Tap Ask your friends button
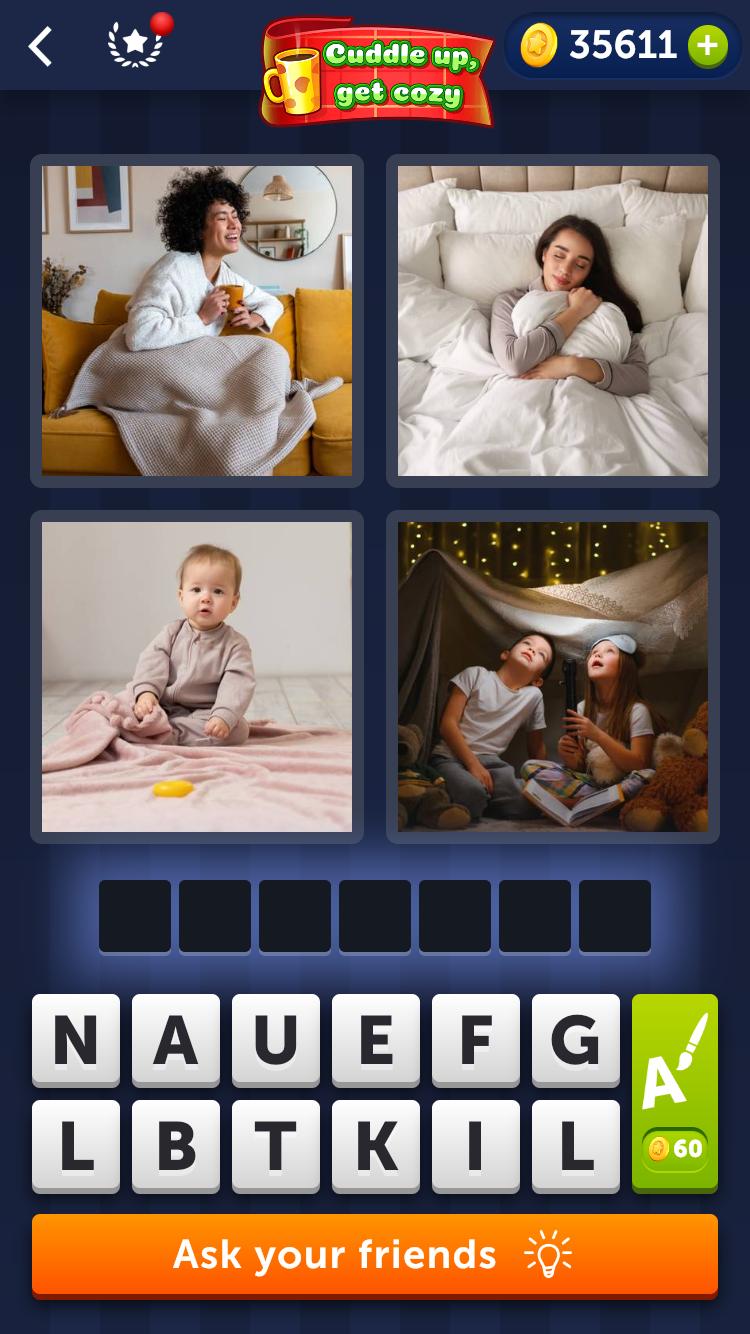The width and height of the screenshot is (750, 1334). pyautogui.click(x=375, y=1254)
